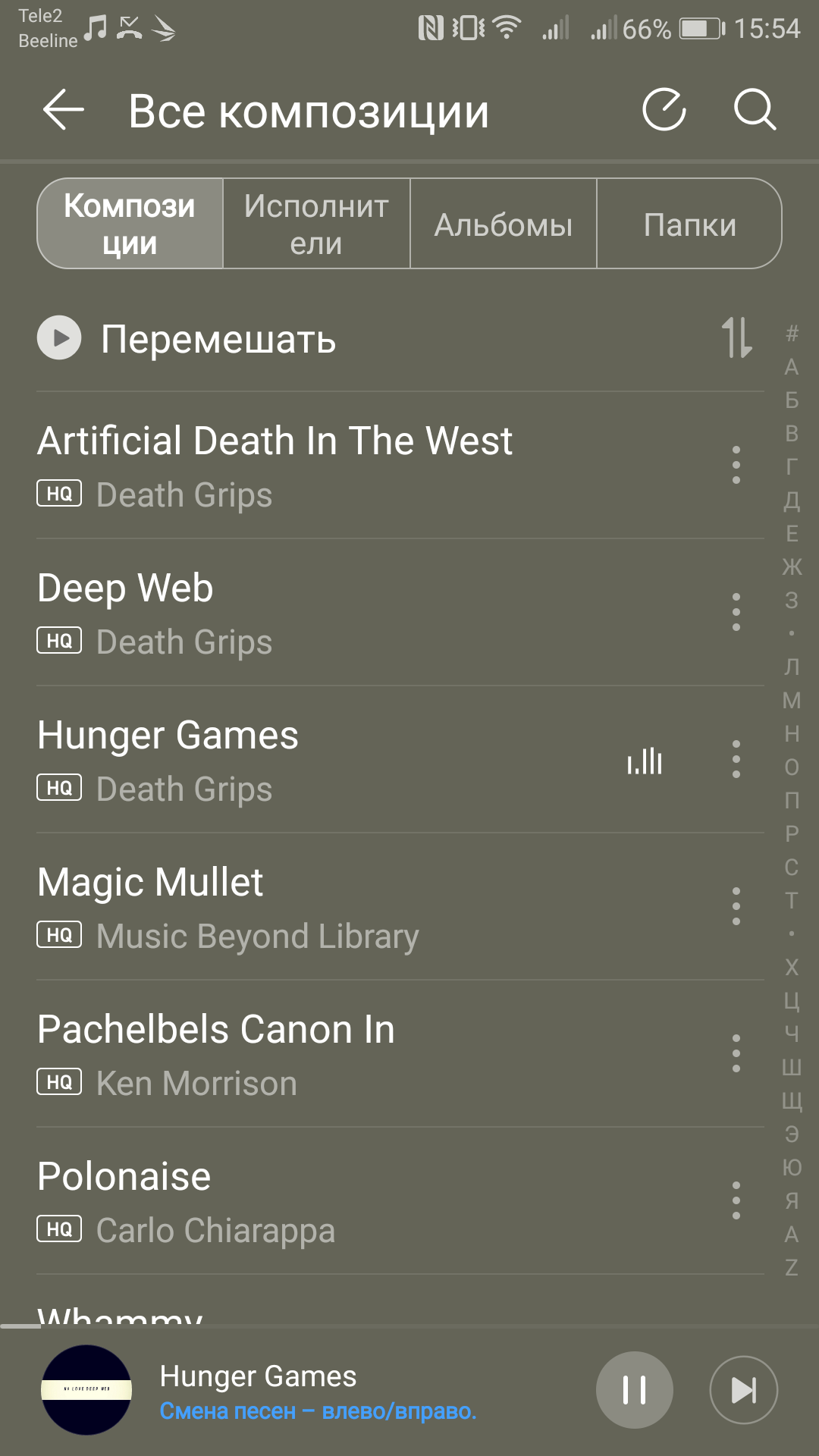Open more options for Deep Web

[x=736, y=613]
